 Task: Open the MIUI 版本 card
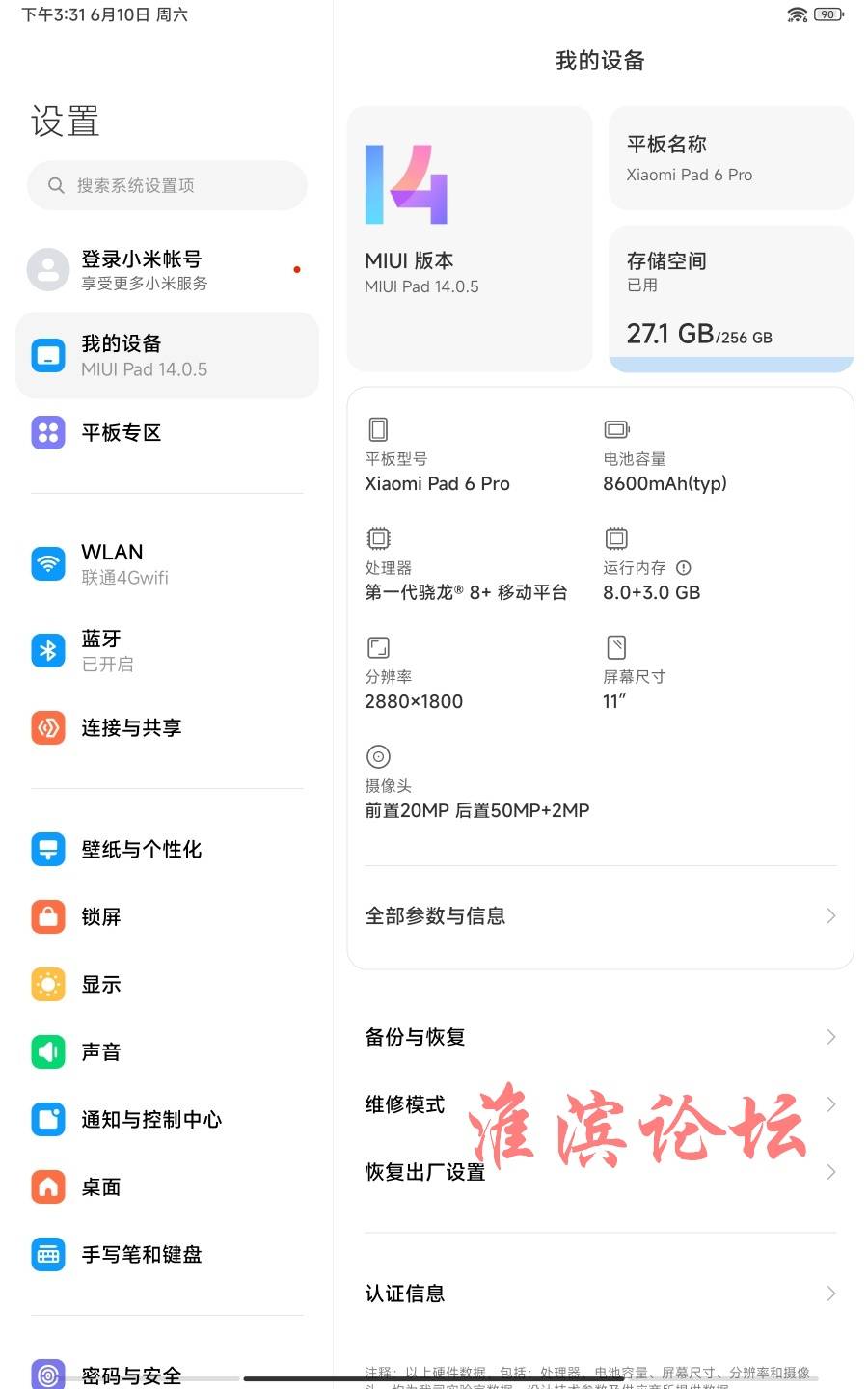tap(470, 239)
